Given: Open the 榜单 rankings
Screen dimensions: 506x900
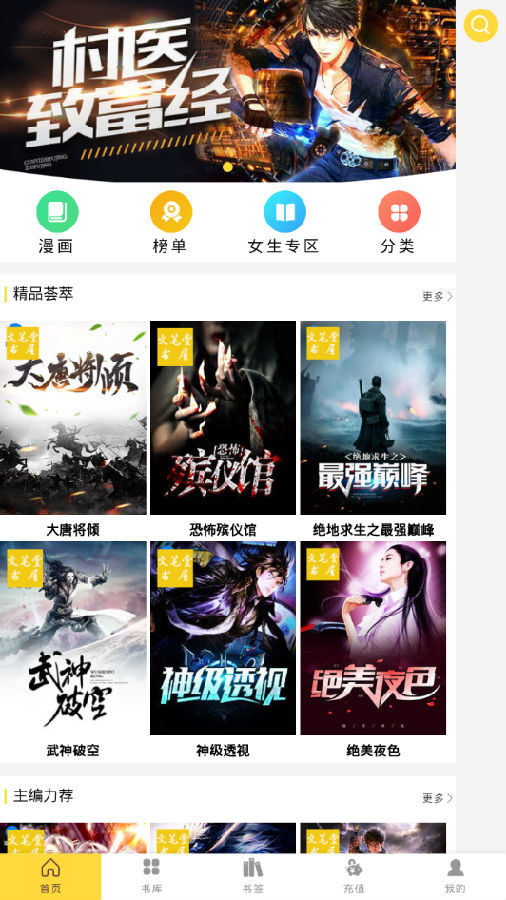Looking at the screenshot, I should coord(170,222).
